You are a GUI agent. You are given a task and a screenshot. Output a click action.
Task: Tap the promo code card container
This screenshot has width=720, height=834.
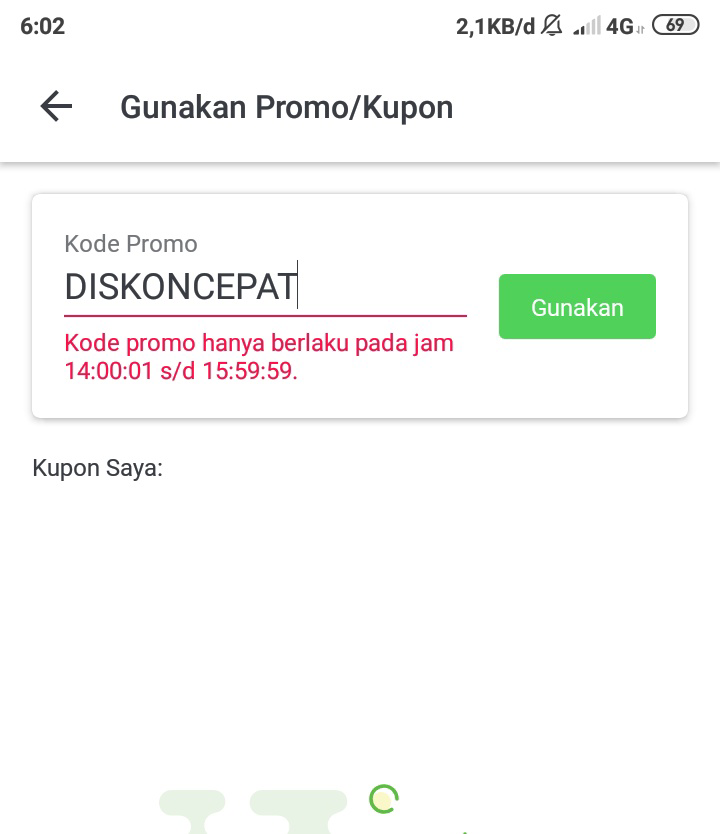(x=360, y=305)
